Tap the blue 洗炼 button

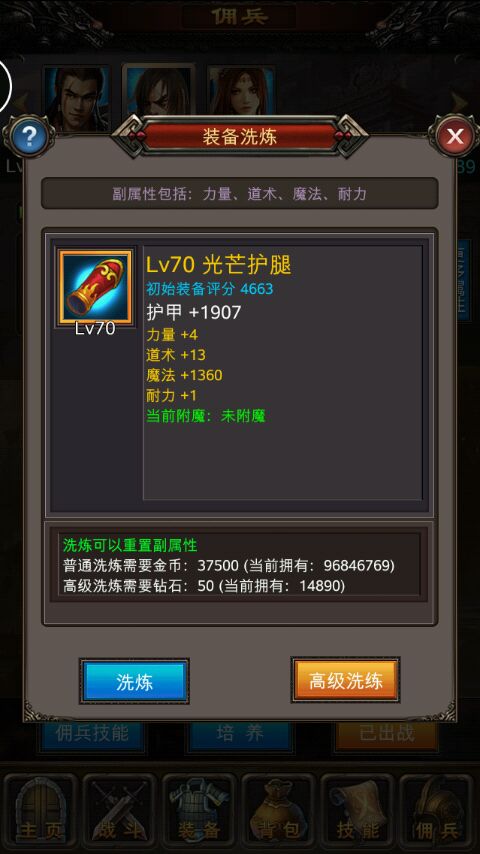pyautogui.click(x=134, y=681)
